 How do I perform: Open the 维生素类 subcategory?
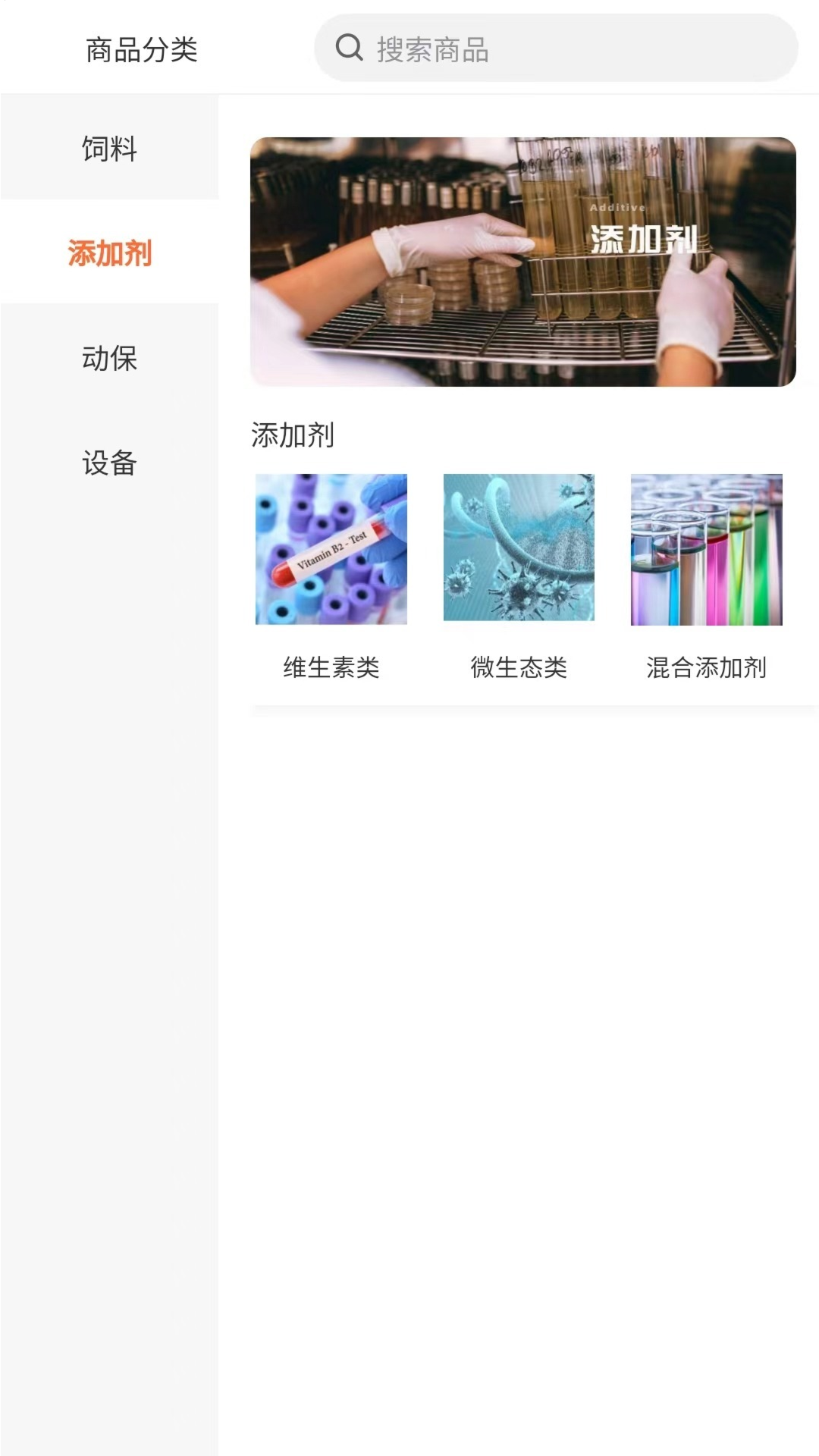click(x=331, y=576)
